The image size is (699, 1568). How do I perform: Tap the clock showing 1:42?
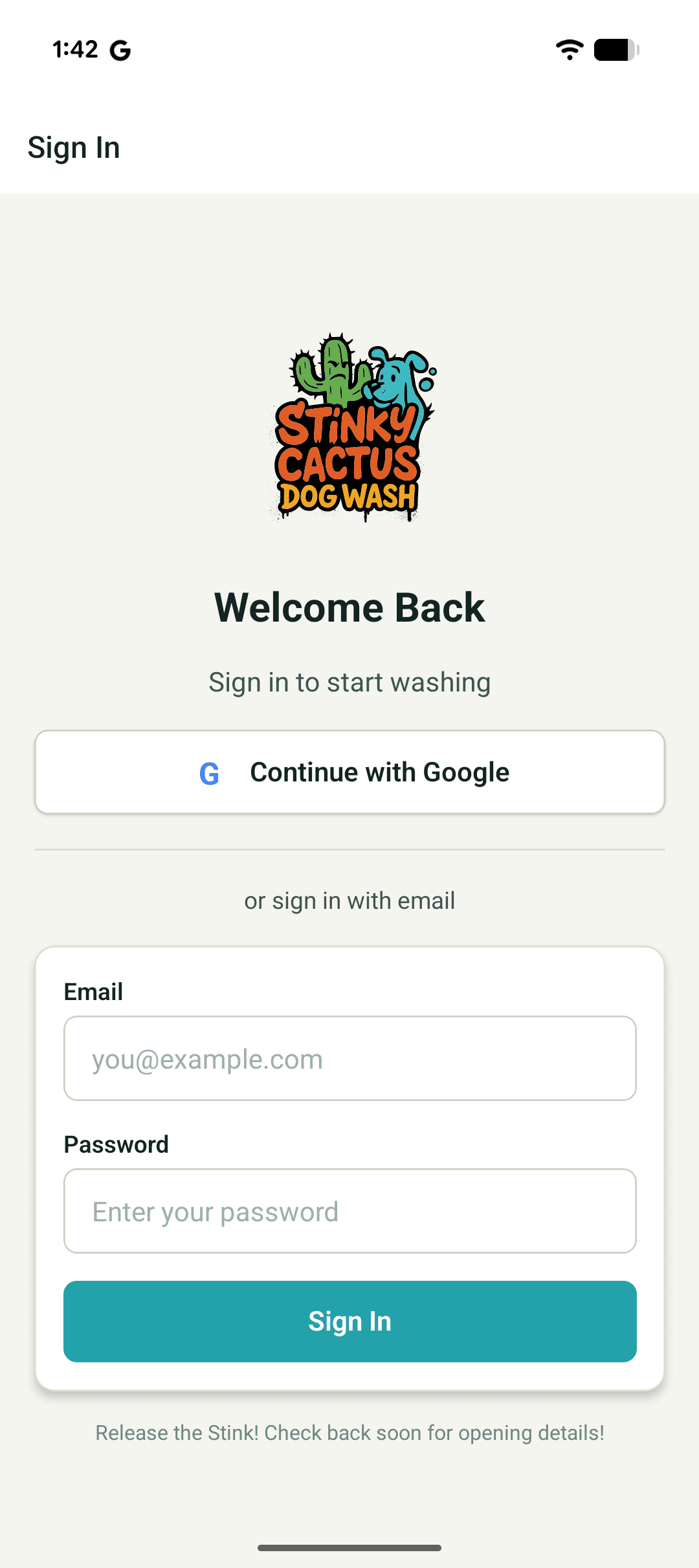tap(73, 49)
